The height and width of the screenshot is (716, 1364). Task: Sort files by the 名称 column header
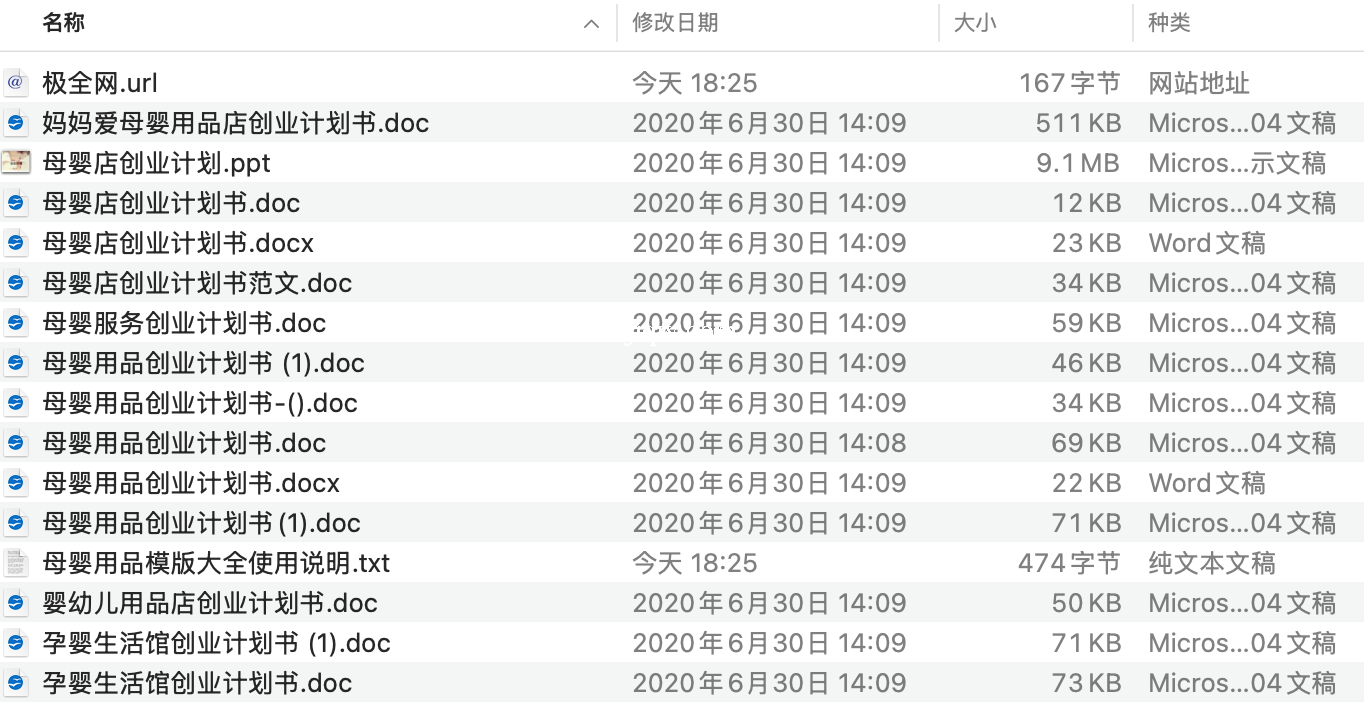(x=64, y=23)
